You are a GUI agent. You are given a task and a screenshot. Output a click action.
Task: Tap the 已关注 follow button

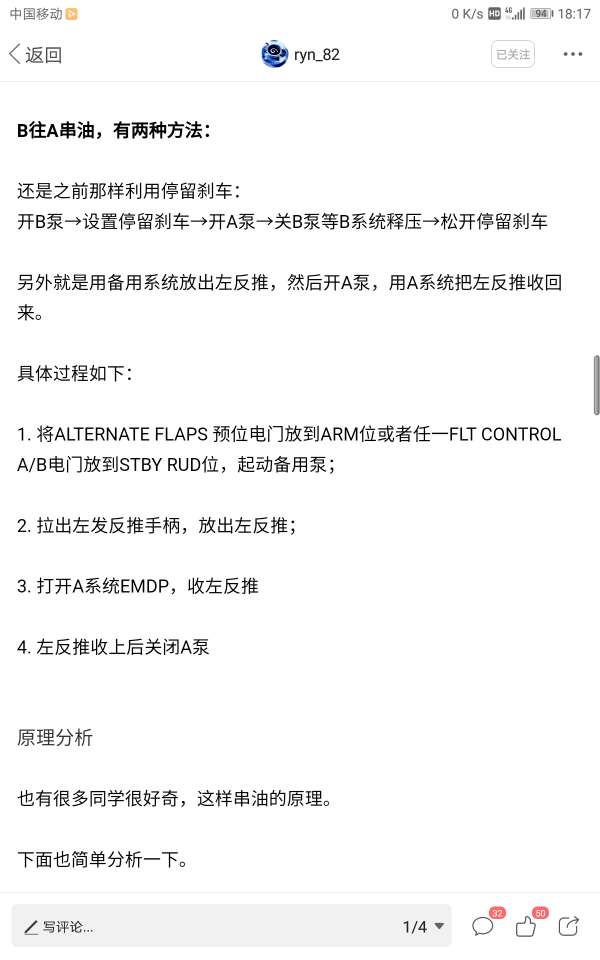click(x=512, y=55)
